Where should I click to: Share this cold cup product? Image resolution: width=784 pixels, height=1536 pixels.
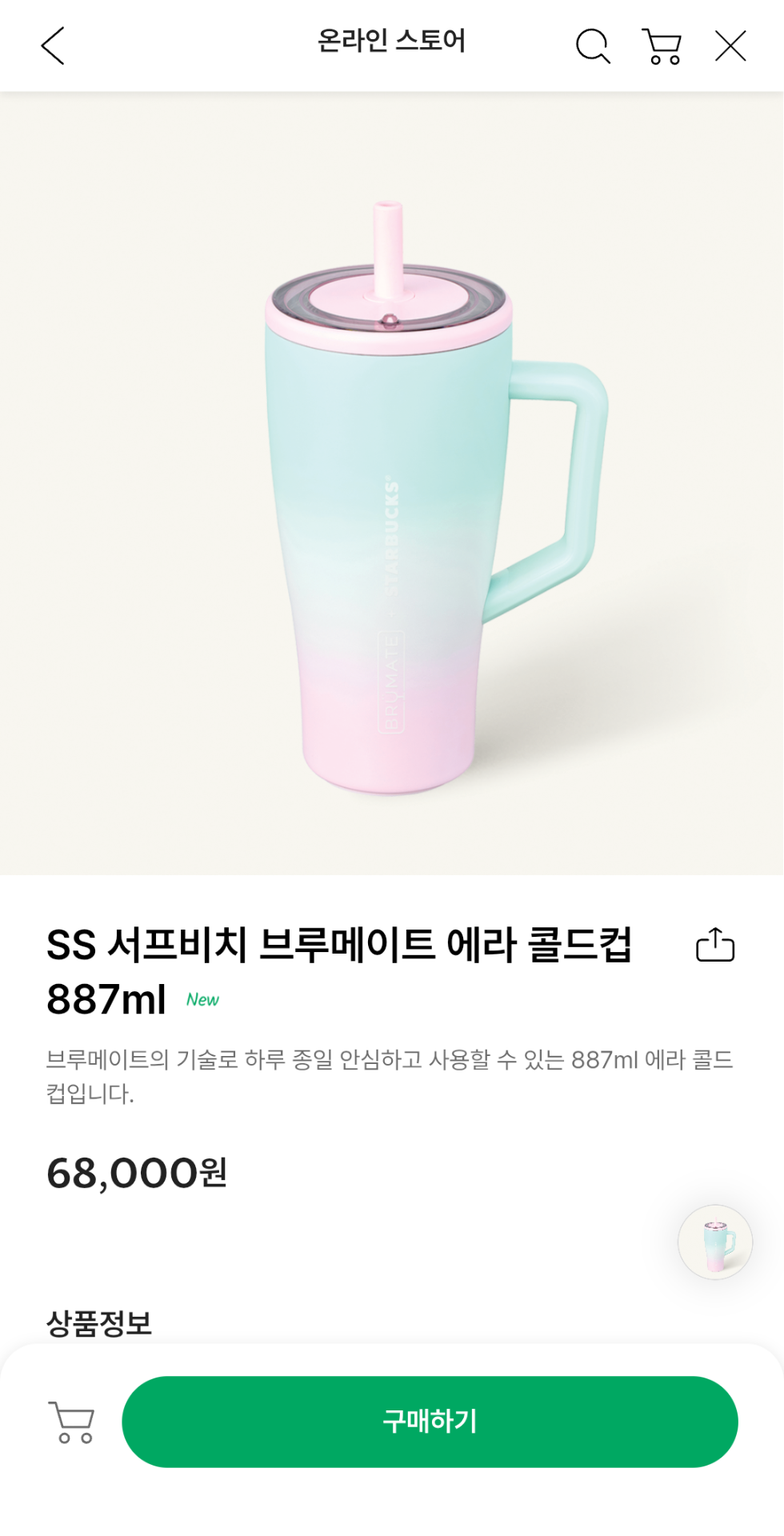(715, 945)
